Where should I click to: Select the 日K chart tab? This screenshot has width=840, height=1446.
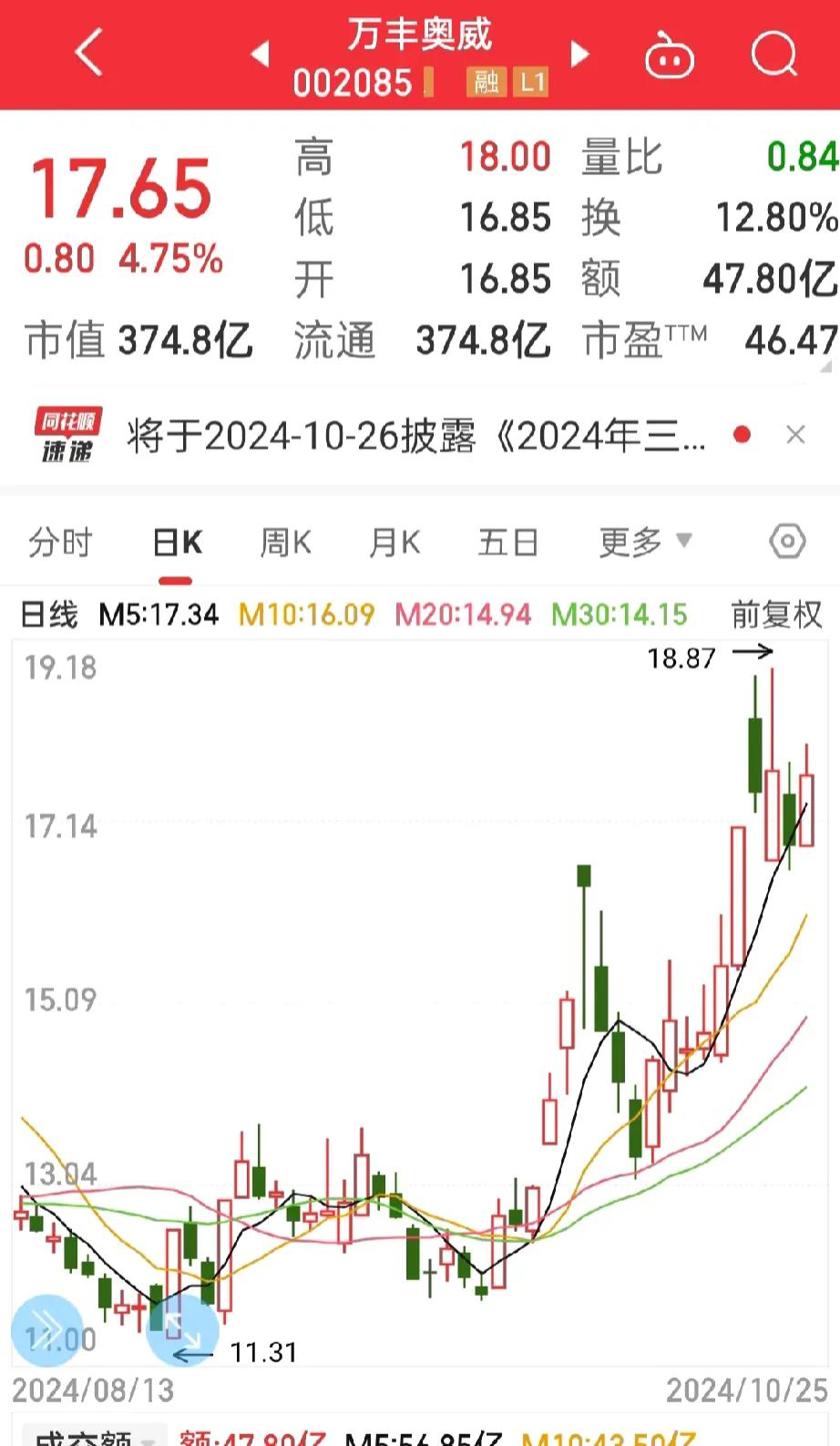click(x=177, y=543)
